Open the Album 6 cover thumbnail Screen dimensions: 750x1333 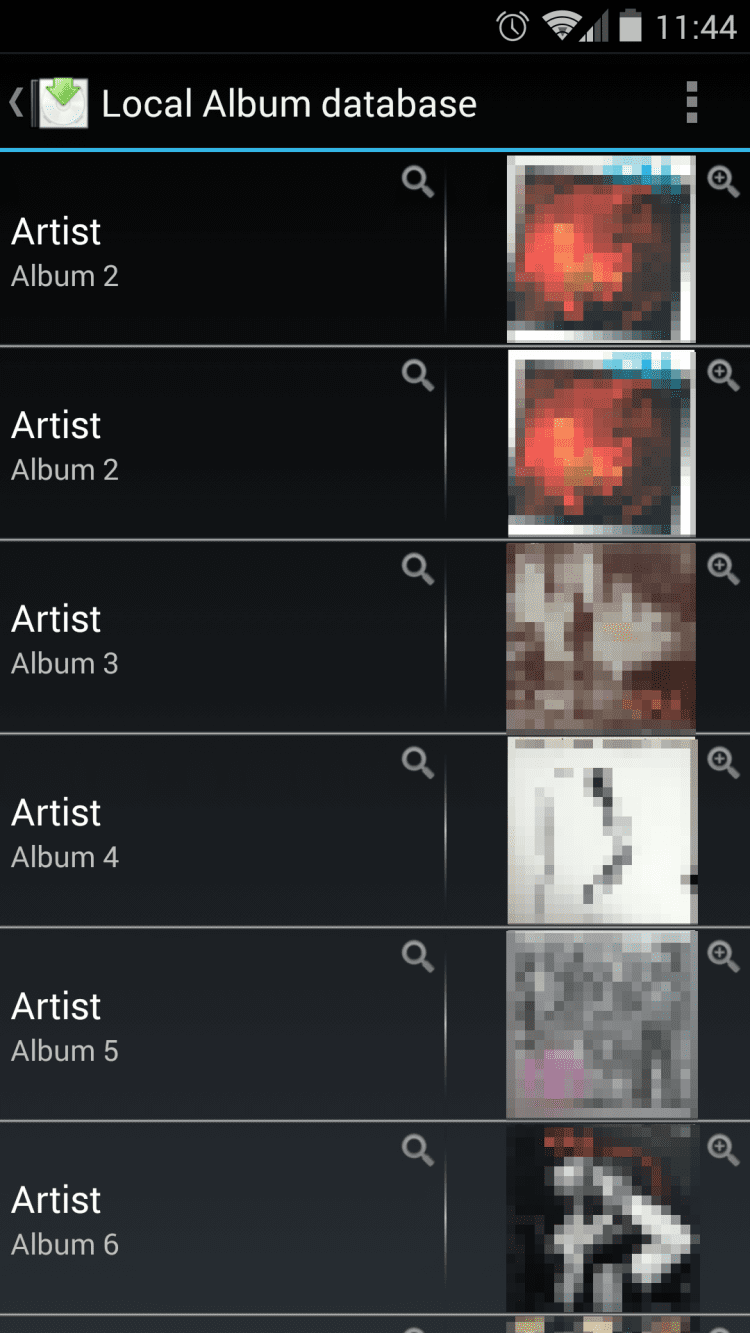pos(601,1219)
